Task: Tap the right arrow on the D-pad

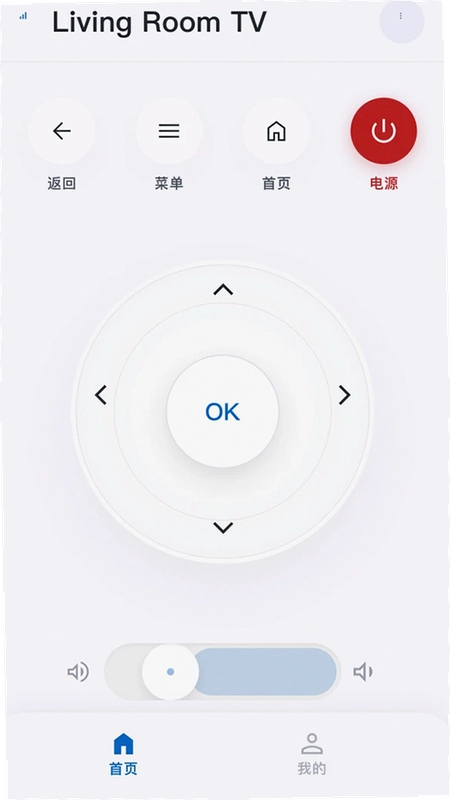Action: [345, 395]
